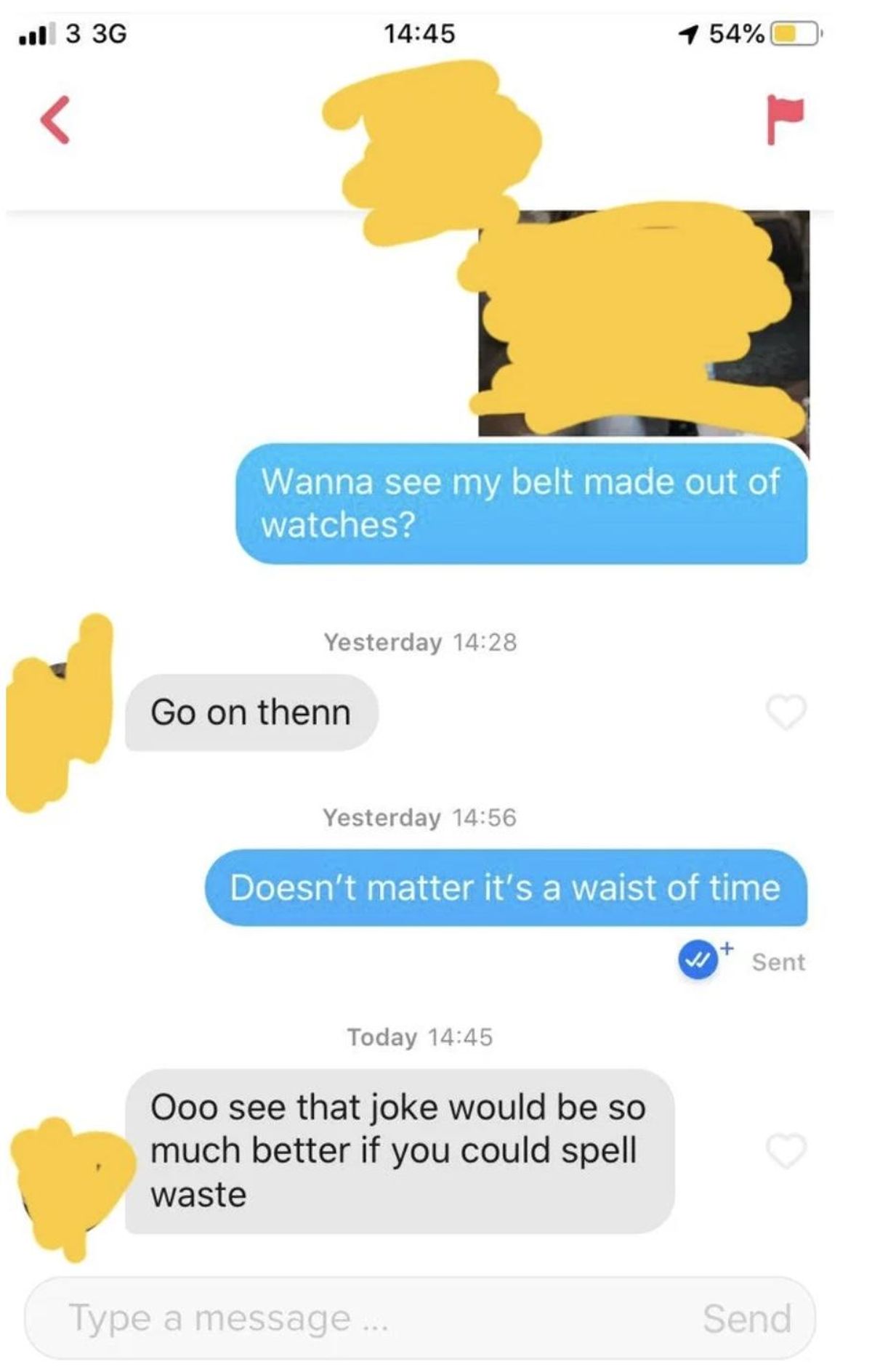Tap the Send button
872x1372 pixels.
pyautogui.click(x=746, y=1318)
